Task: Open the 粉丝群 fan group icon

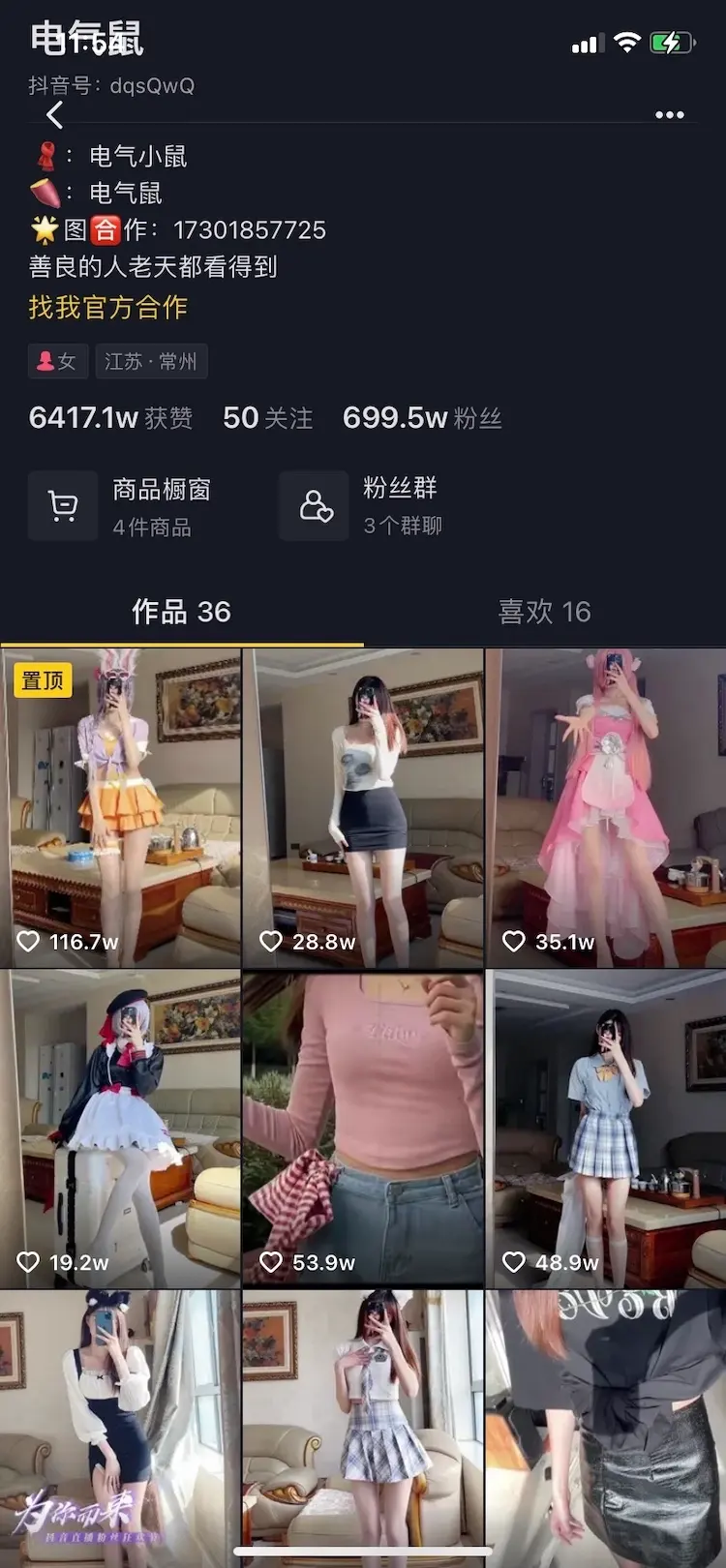Action: (x=314, y=504)
